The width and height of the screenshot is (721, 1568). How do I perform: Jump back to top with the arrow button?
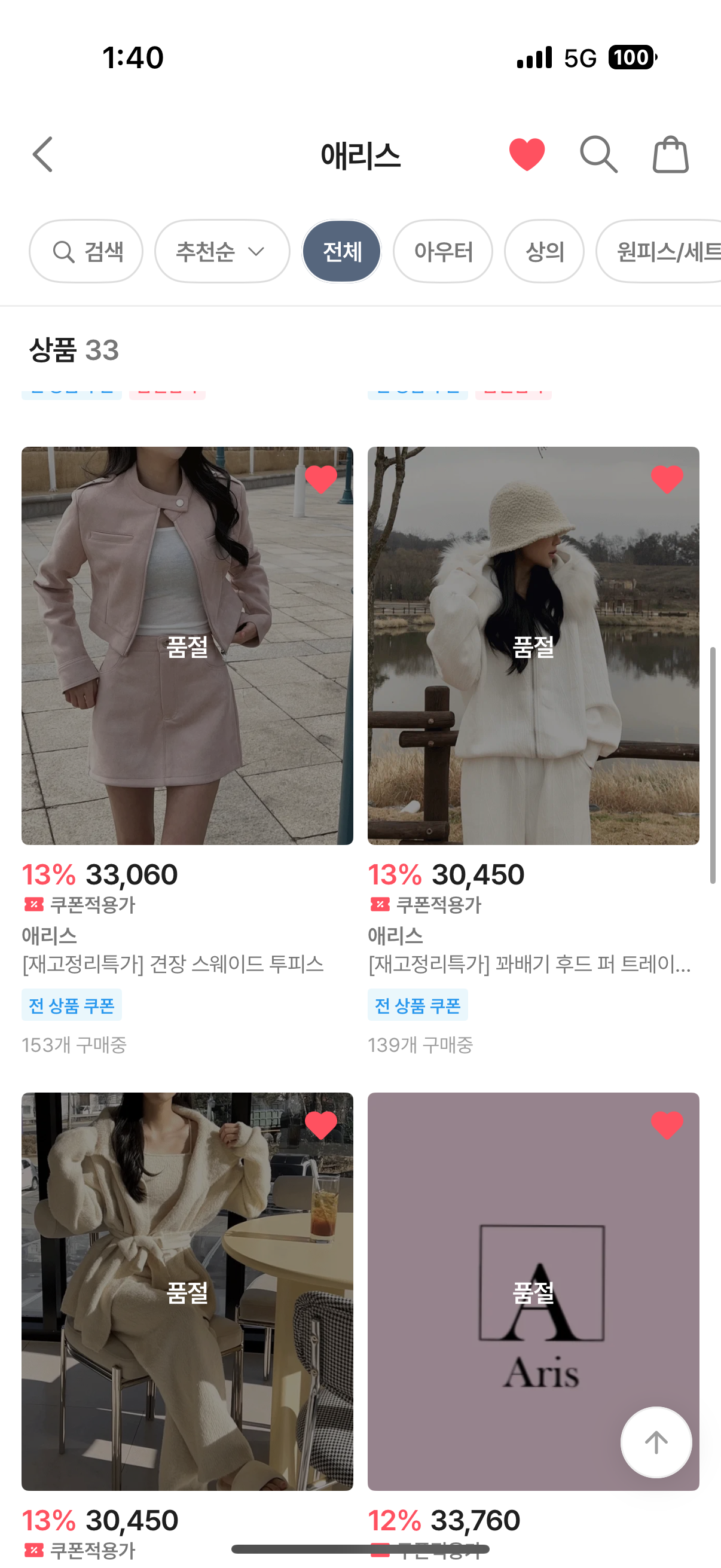(656, 1442)
